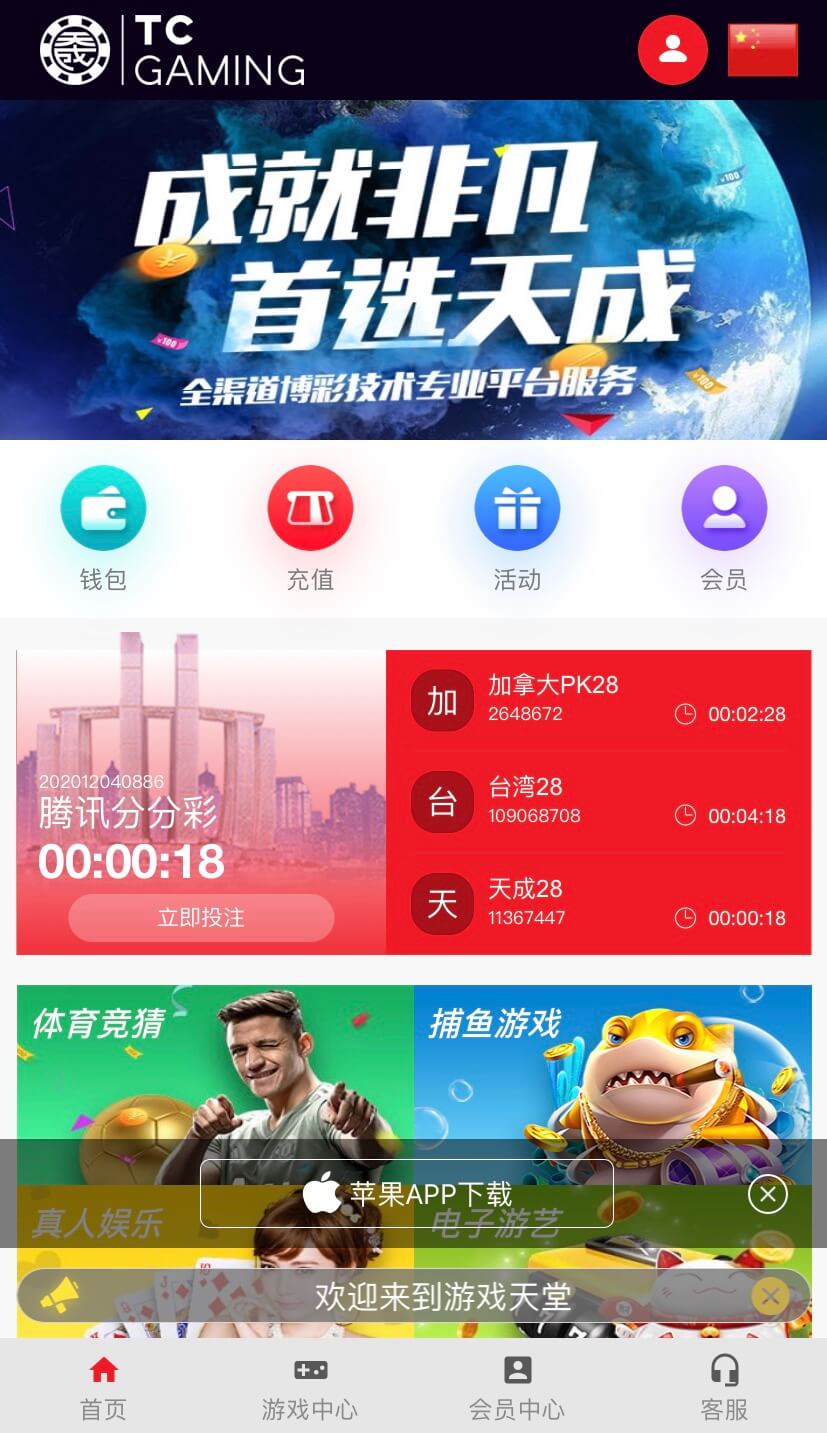Image resolution: width=827 pixels, height=1433 pixels.
Task: Open the 加拿大PK28 lottery row
Action: tap(598, 700)
